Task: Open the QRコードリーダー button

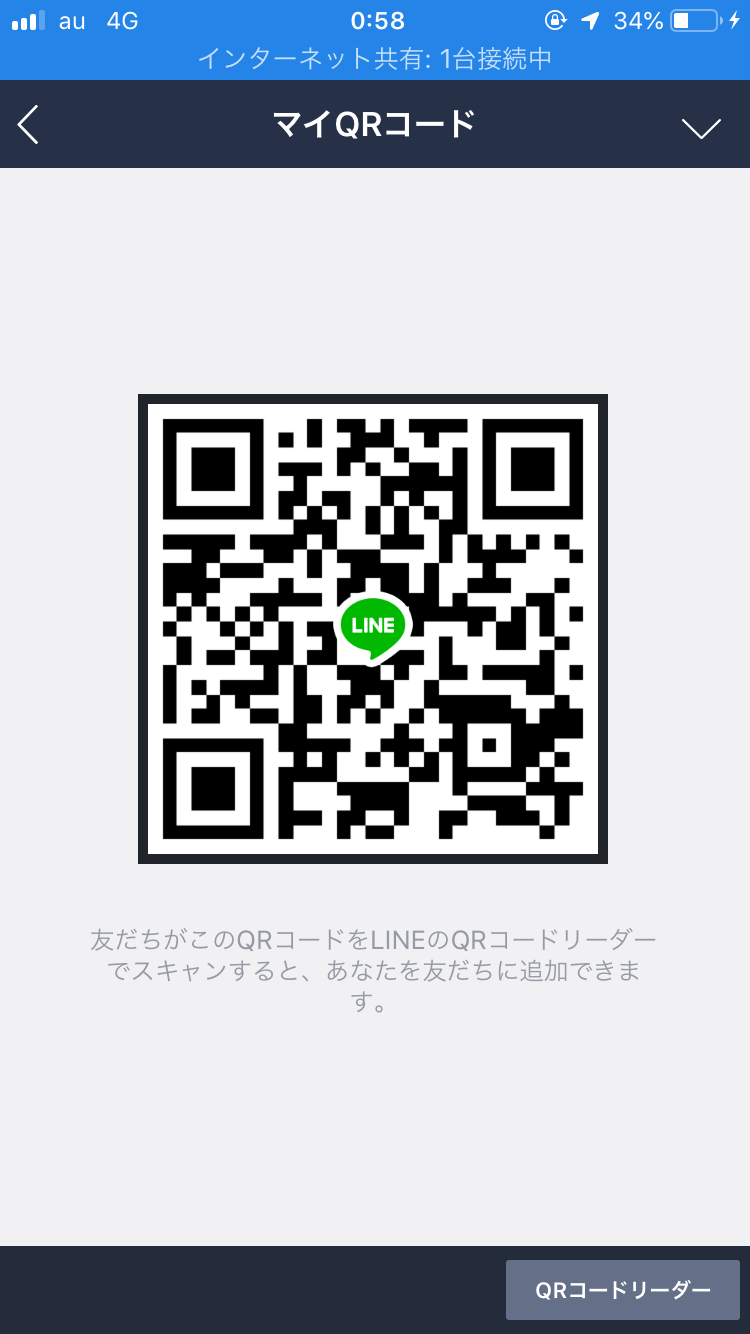Action: (622, 1289)
